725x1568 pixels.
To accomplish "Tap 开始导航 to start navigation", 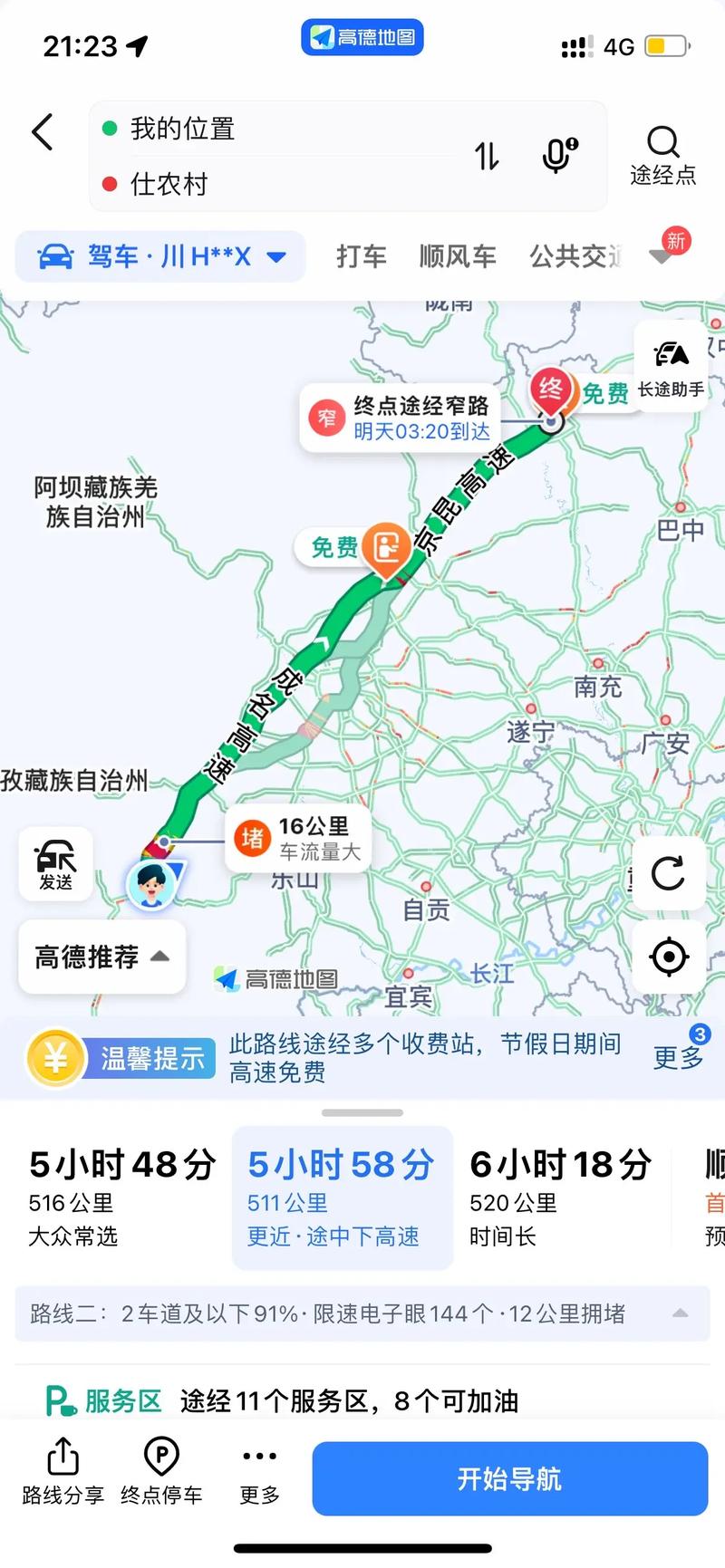I will coord(509,1478).
